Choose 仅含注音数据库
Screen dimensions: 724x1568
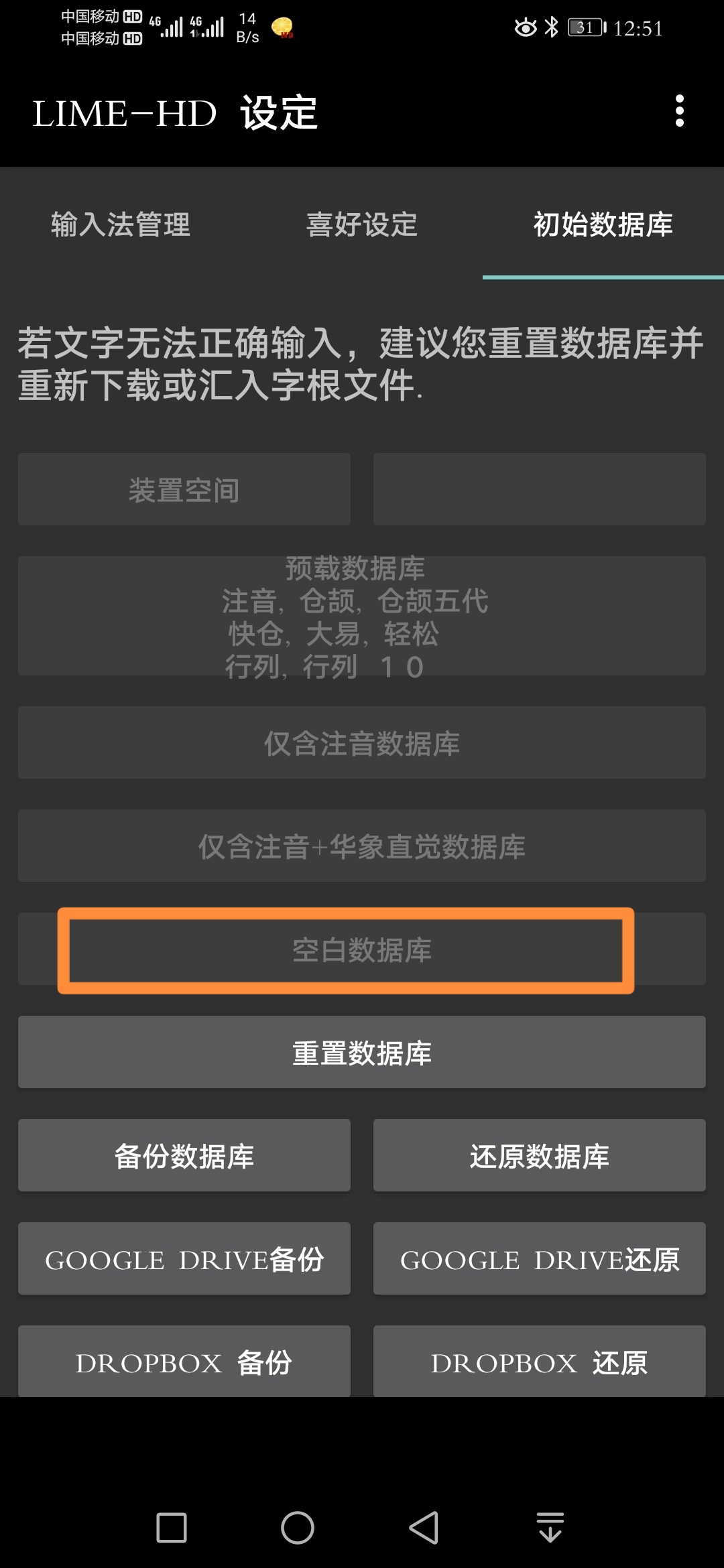[362, 742]
